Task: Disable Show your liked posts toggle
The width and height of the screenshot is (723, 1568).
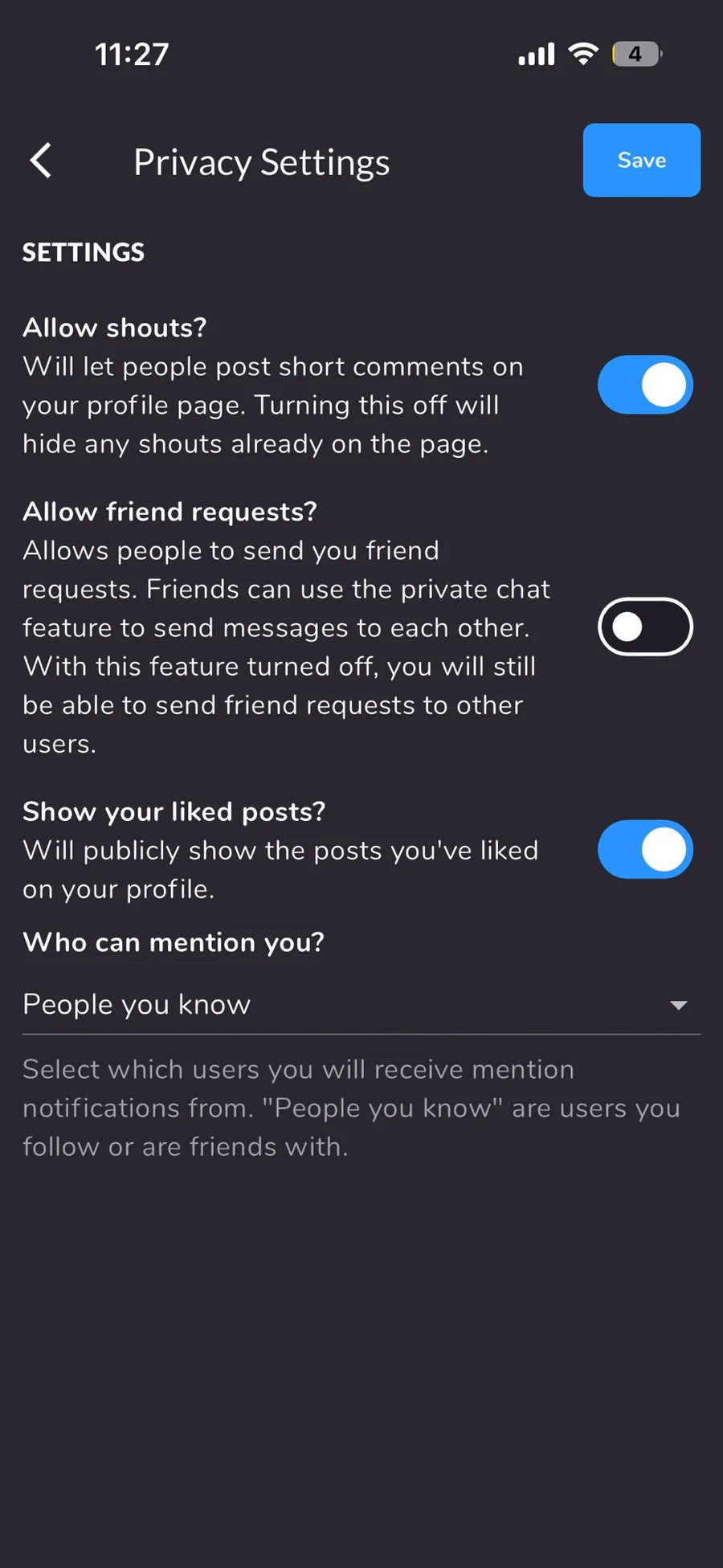Action: click(x=645, y=849)
